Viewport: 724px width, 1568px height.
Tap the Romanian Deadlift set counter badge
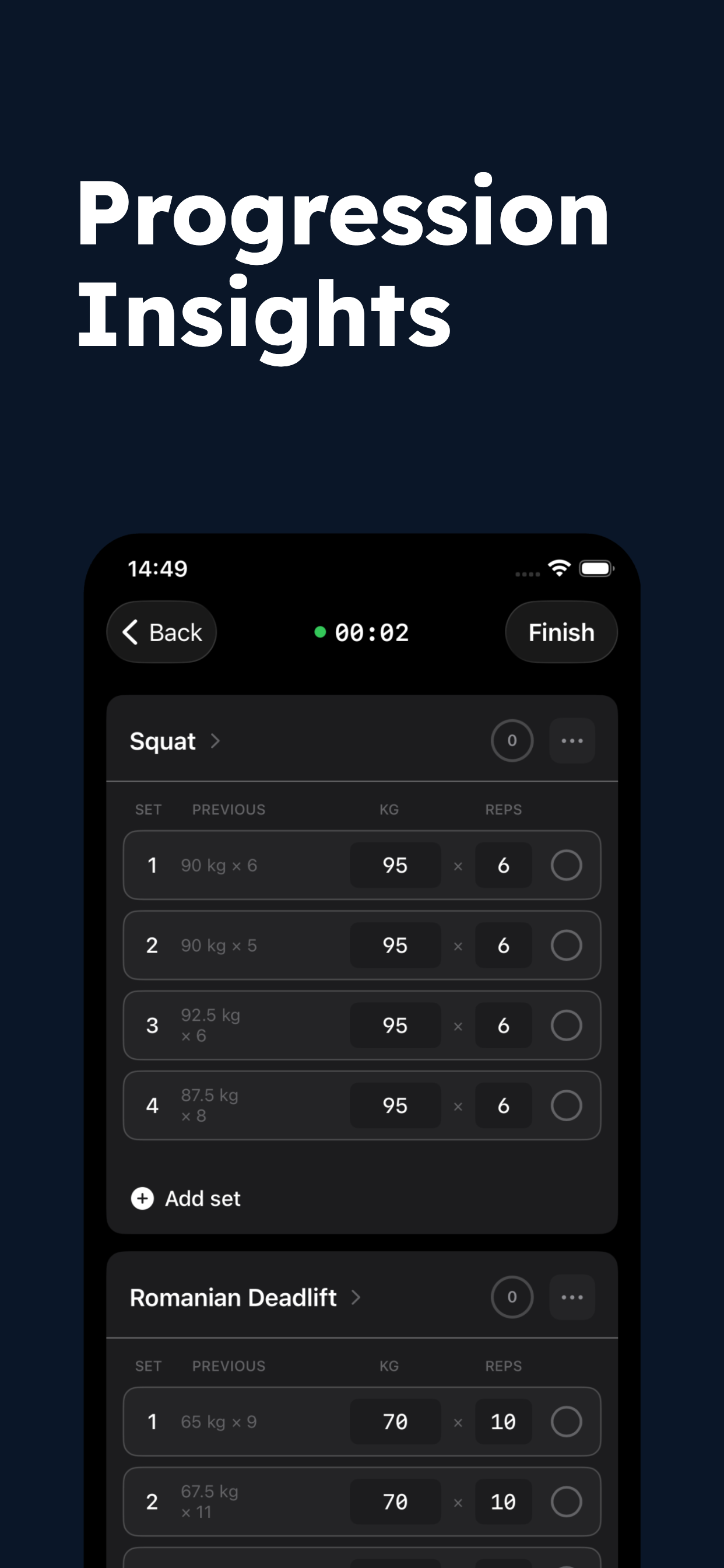(512, 1297)
